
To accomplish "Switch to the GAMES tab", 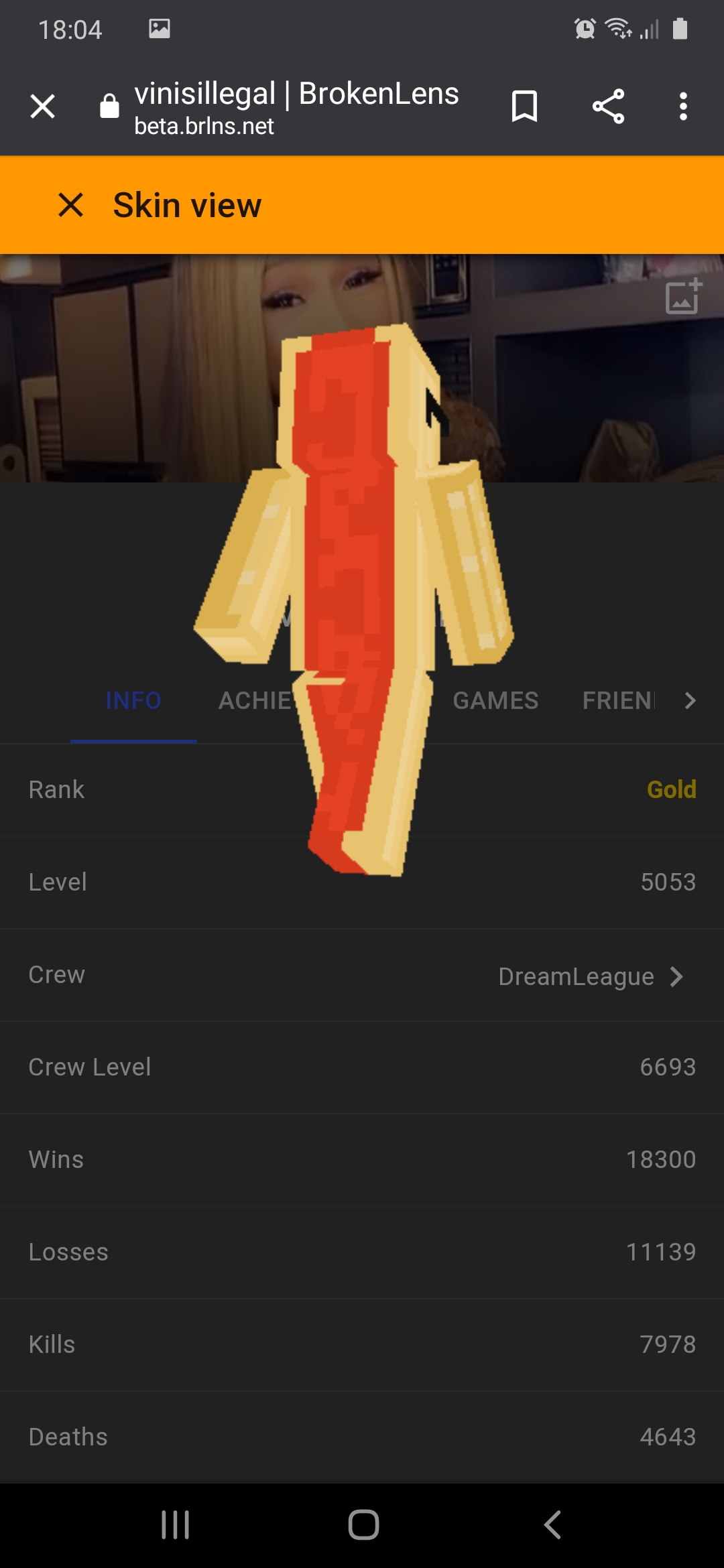I will pos(495,701).
